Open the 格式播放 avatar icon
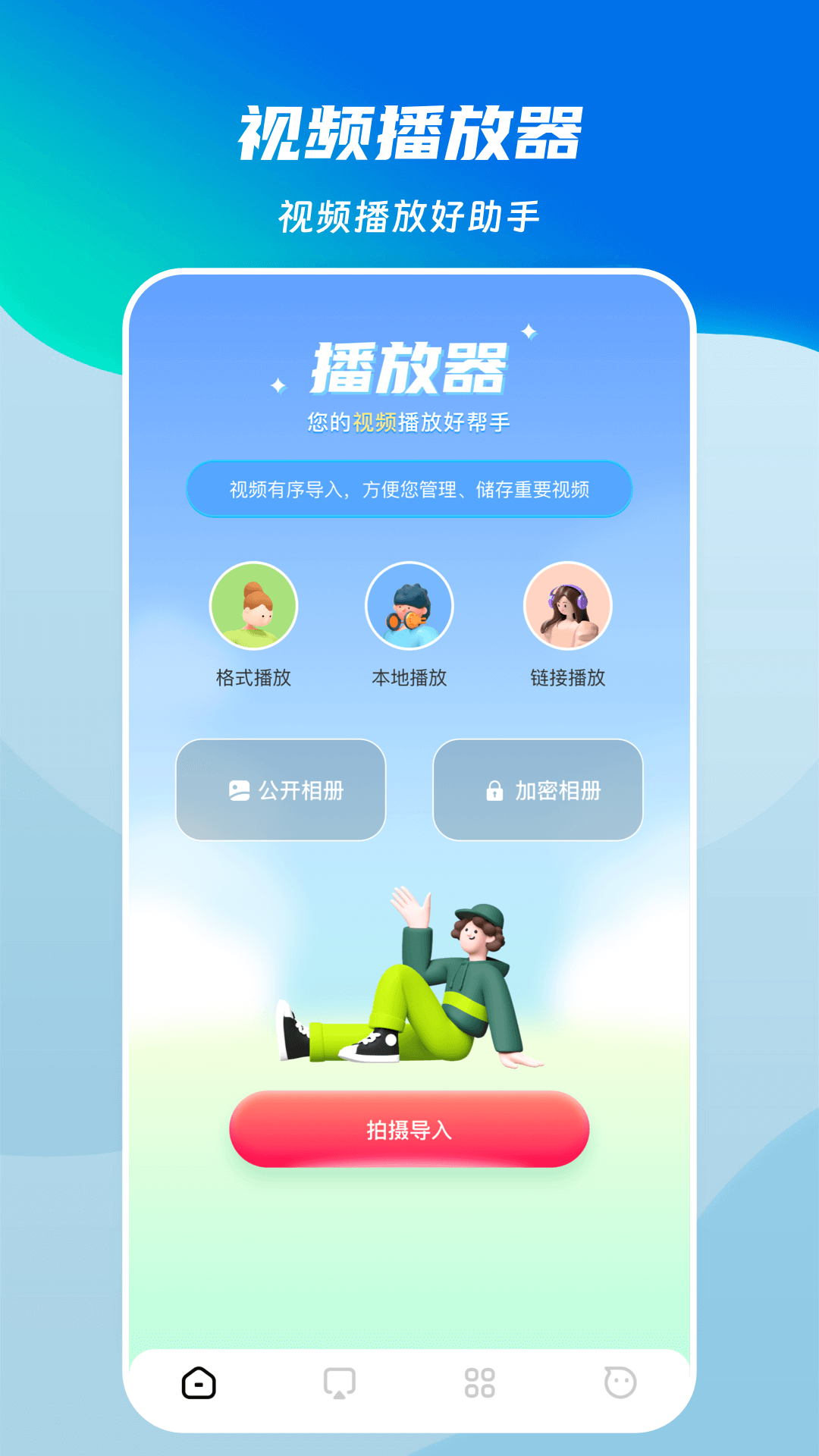Viewport: 819px width, 1456px height. click(252, 607)
